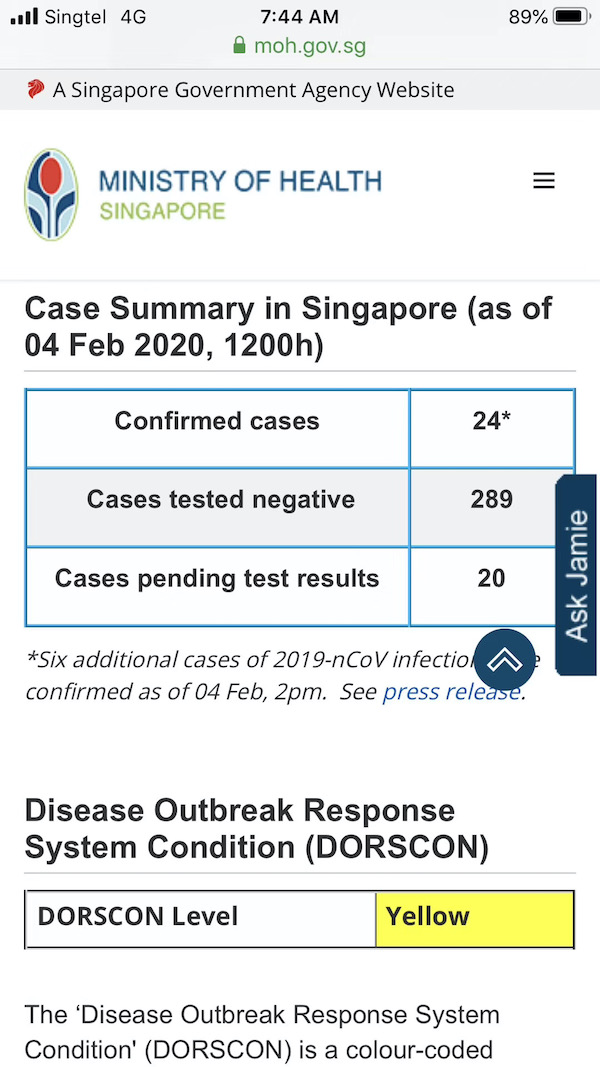600x1067 pixels.
Task: Open the hamburger navigation menu
Action: (x=543, y=181)
